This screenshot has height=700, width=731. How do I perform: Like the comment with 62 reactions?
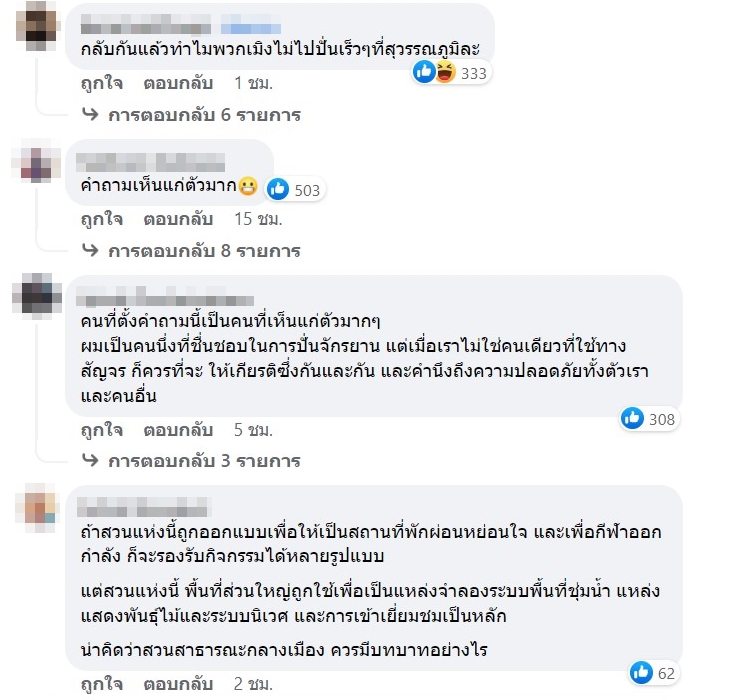(x=101, y=685)
